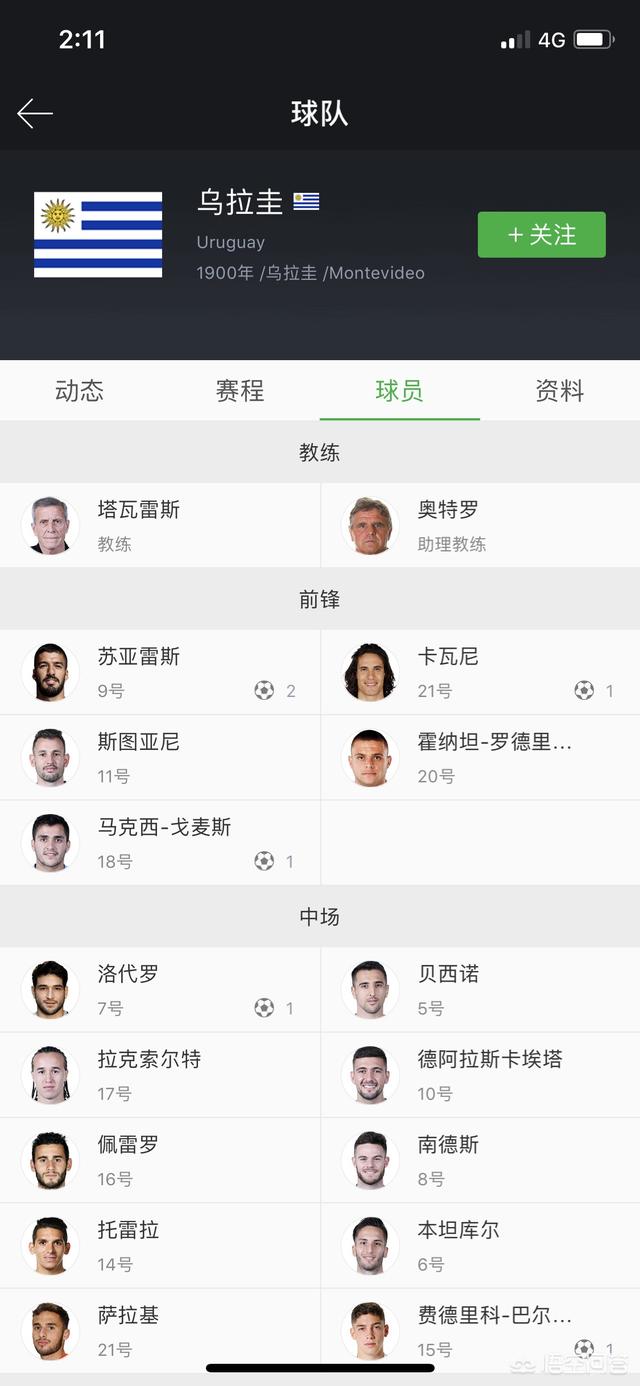View 南德斯 player details
The image size is (640, 1386).
tap(480, 1160)
